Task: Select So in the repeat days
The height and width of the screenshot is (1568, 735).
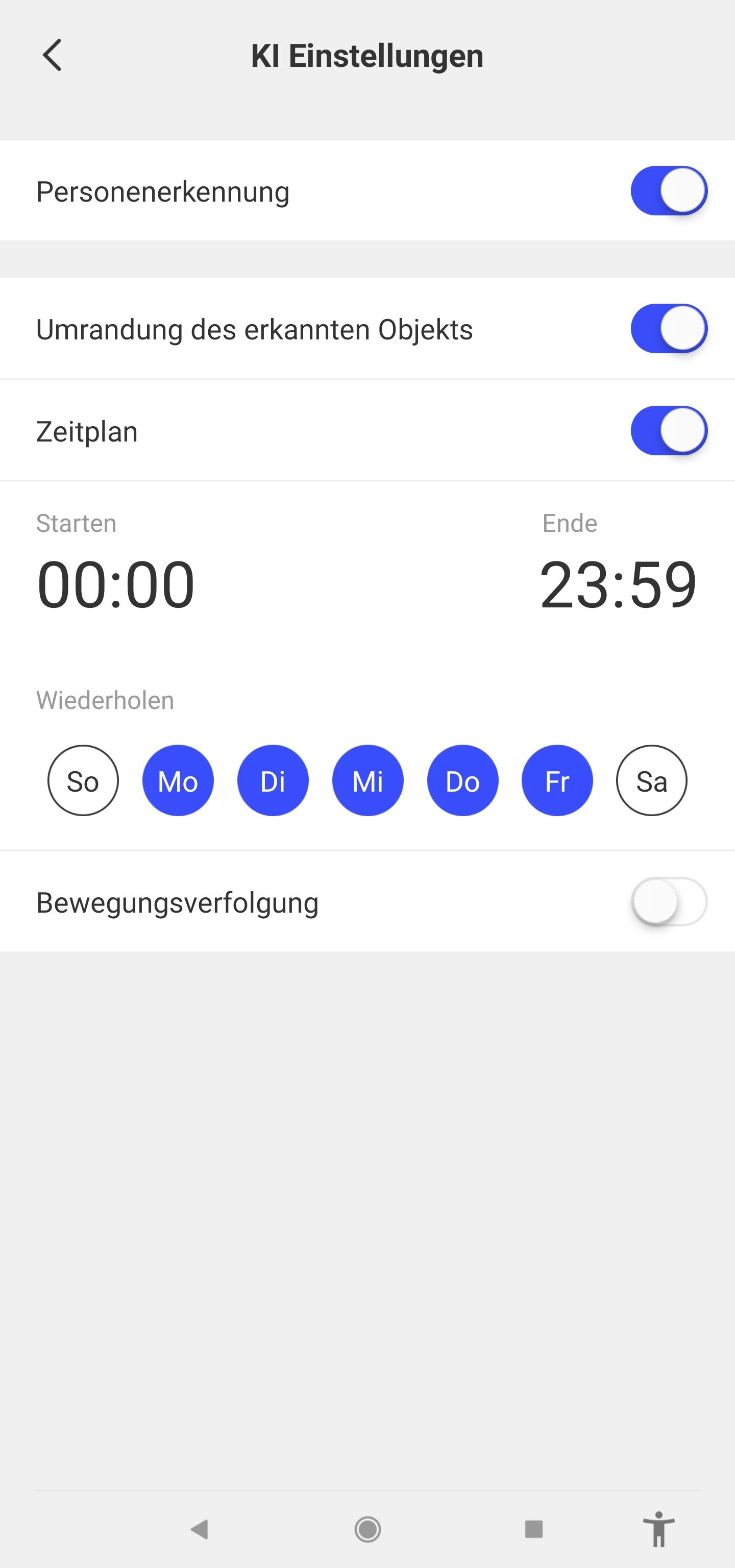Action: point(83,780)
